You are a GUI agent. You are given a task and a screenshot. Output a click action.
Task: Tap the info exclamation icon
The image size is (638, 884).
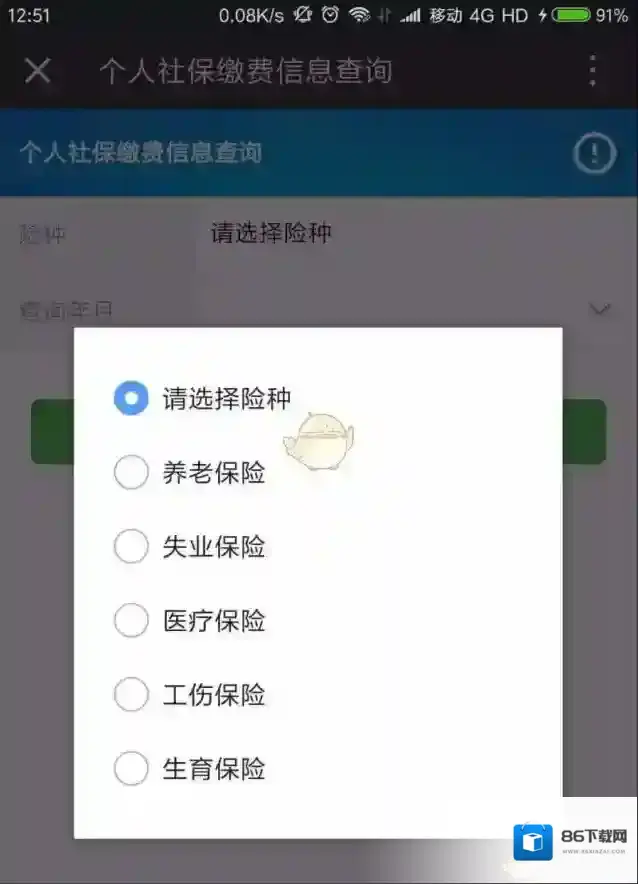tap(594, 153)
